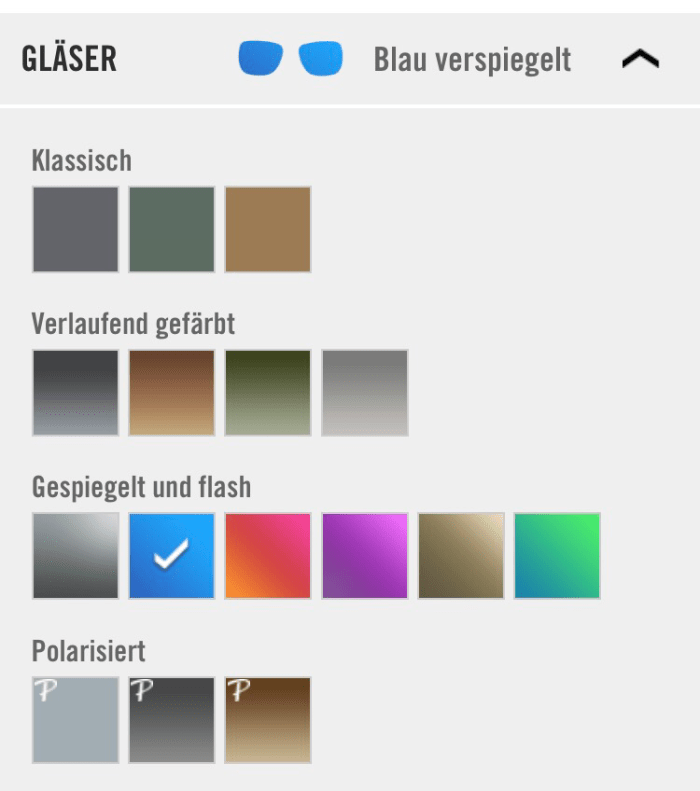Choose the silver mirrored lens

point(75,556)
